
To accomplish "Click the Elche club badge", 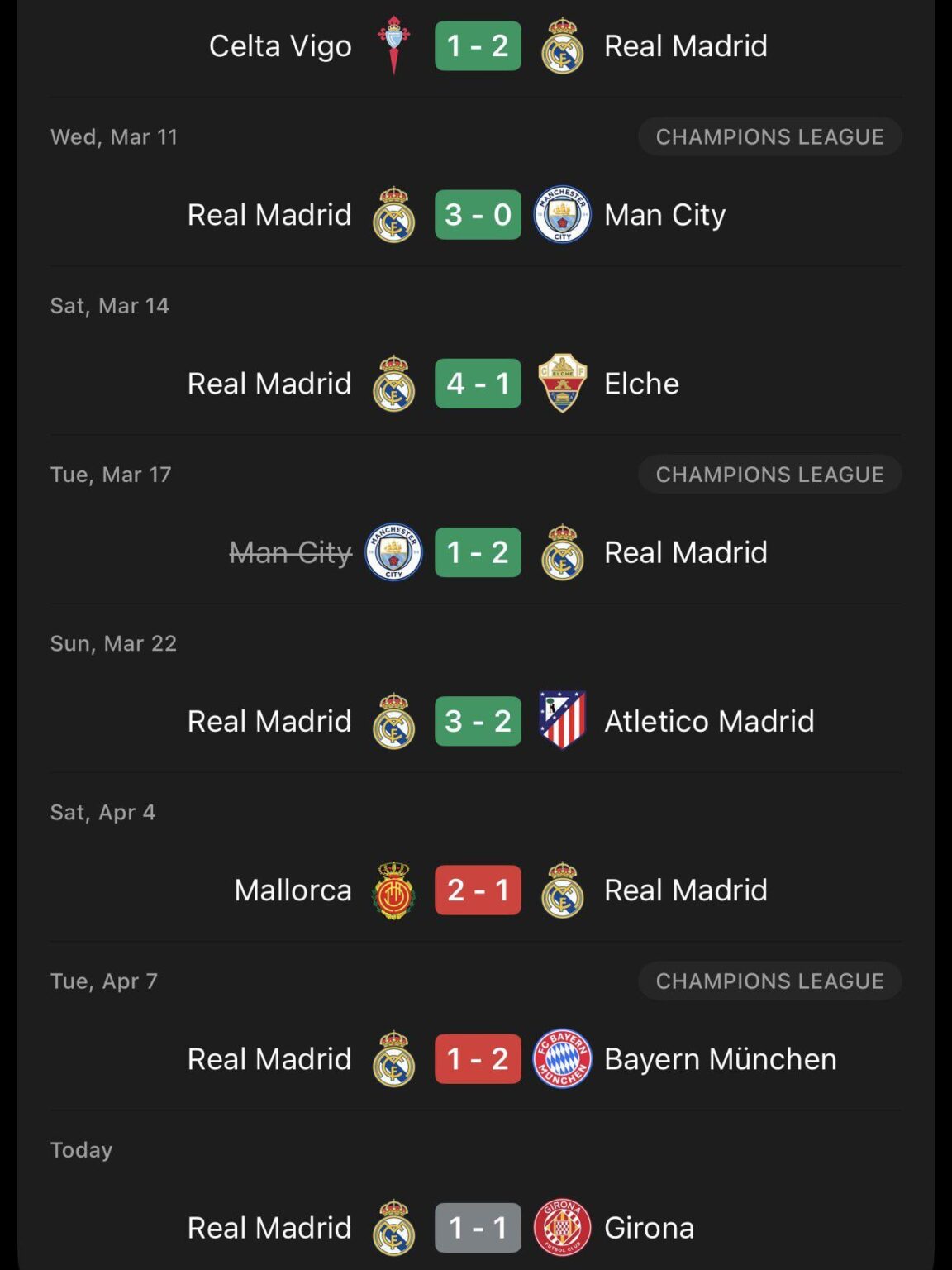I will (563, 383).
